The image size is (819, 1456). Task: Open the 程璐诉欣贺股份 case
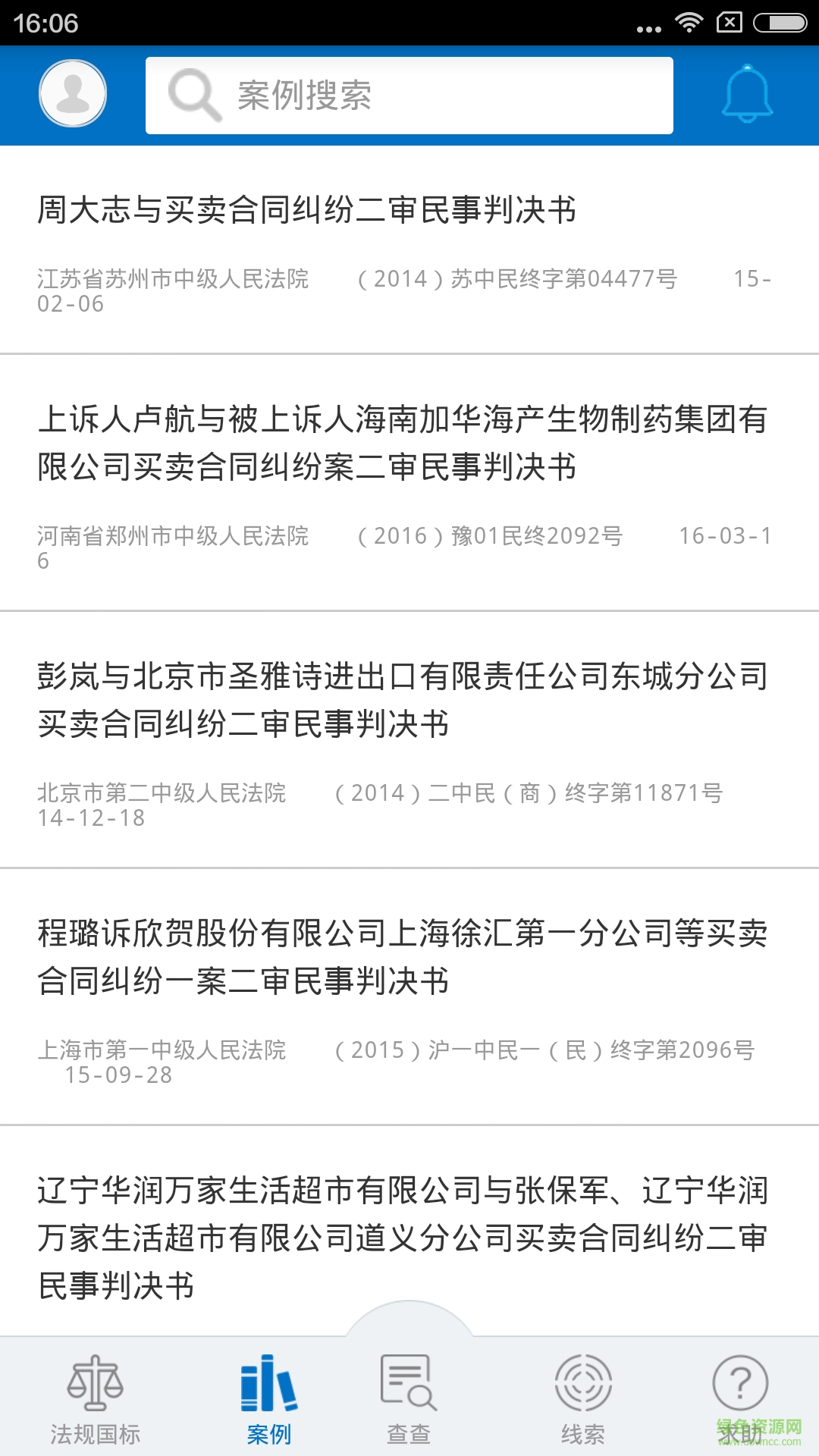[402, 956]
